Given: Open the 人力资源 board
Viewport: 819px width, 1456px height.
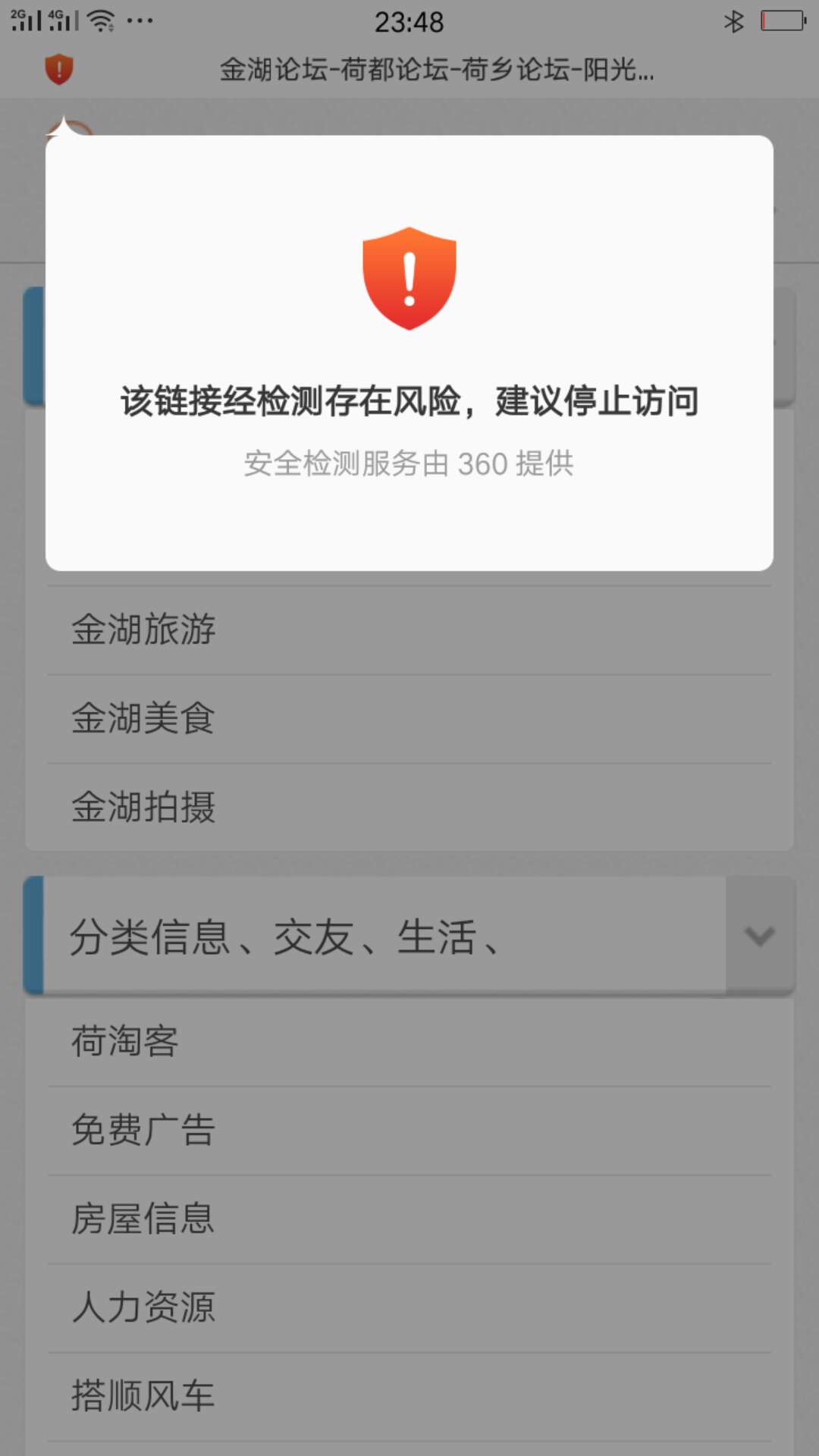Looking at the screenshot, I should click(144, 1307).
